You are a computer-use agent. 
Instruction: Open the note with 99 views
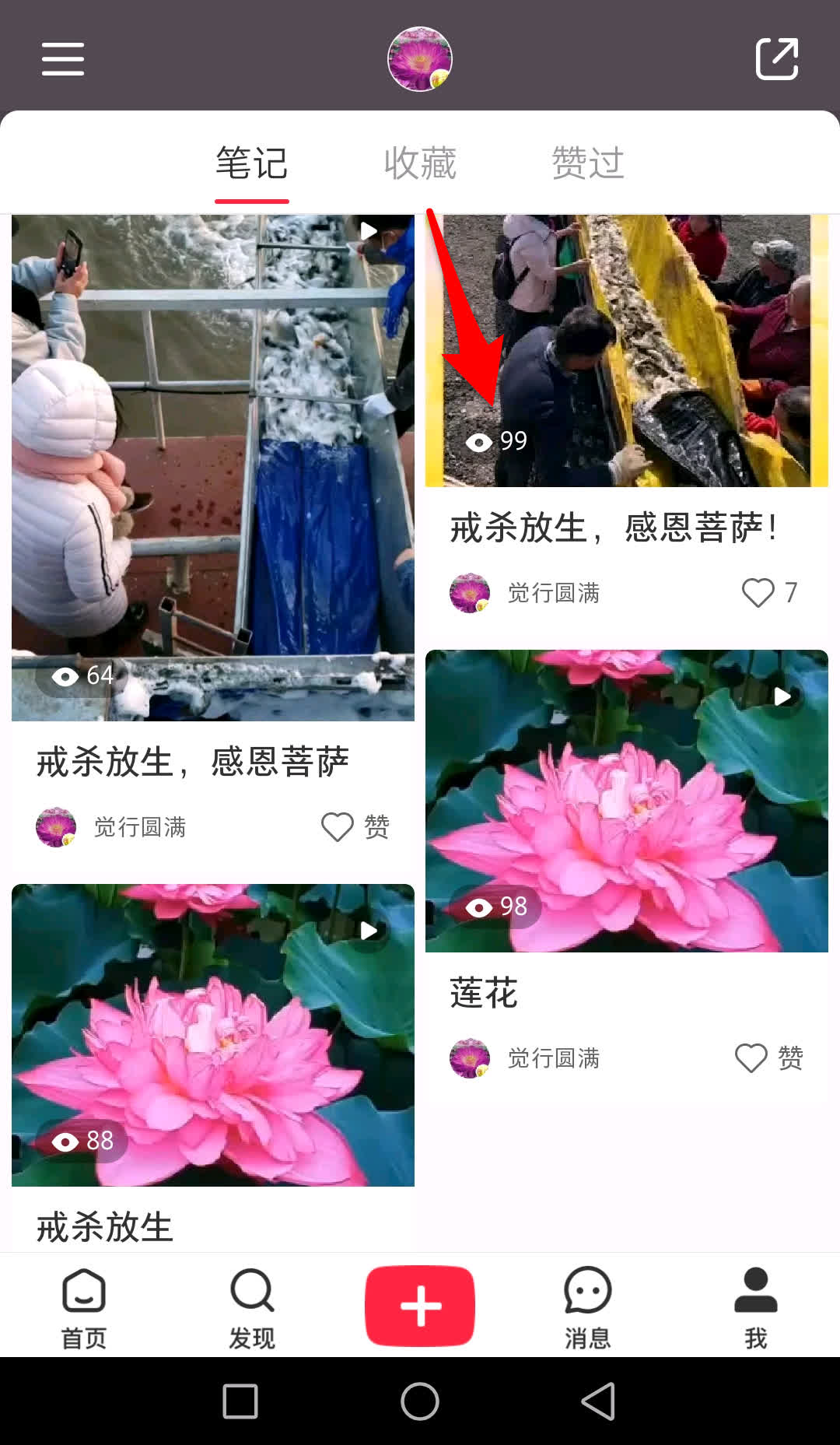(x=626, y=350)
